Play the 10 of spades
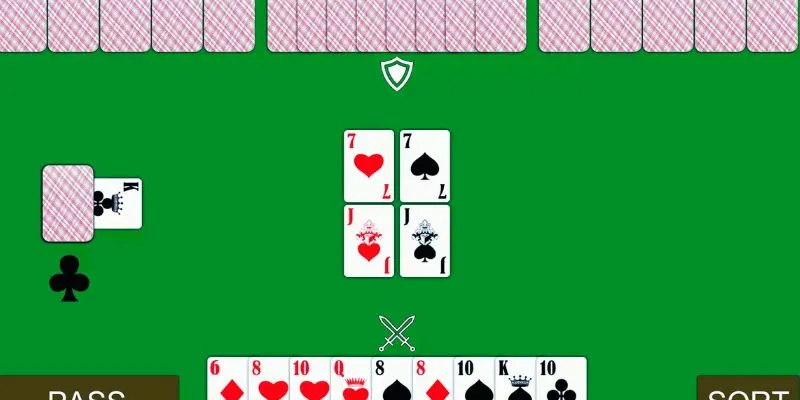This screenshot has width=800, height=400. click(x=472, y=380)
